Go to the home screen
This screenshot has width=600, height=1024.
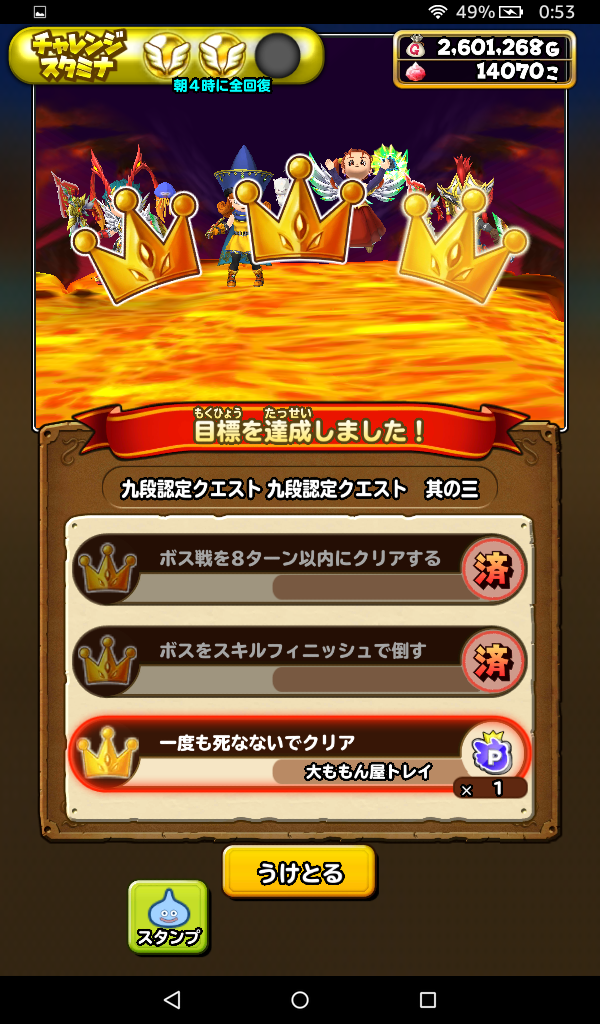tap(300, 999)
